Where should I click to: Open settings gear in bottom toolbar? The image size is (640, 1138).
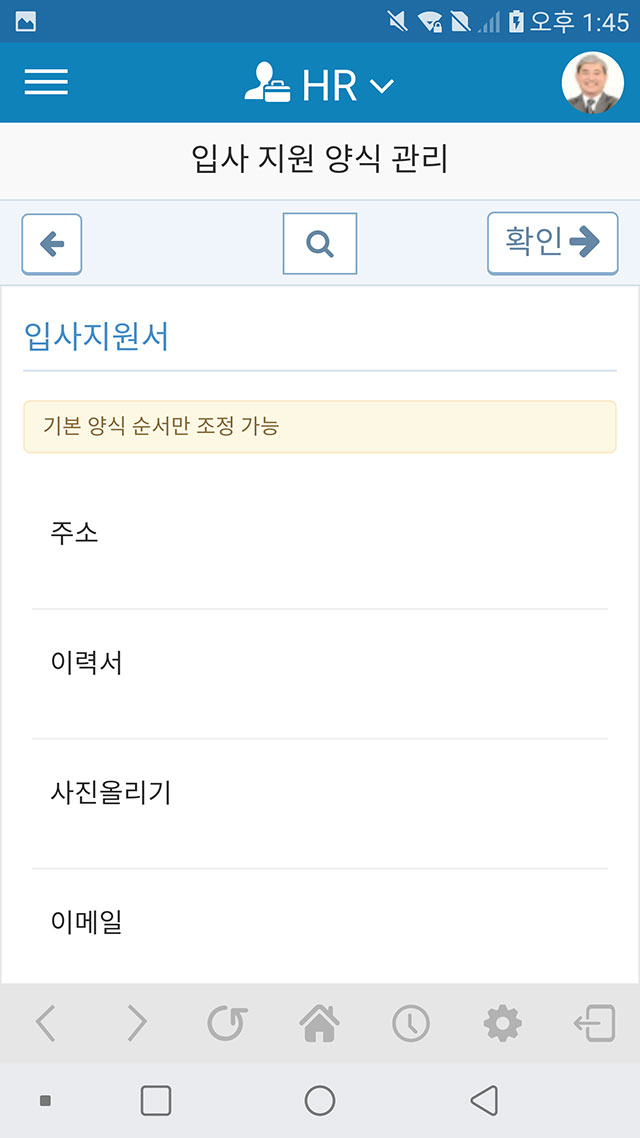coord(502,1023)
